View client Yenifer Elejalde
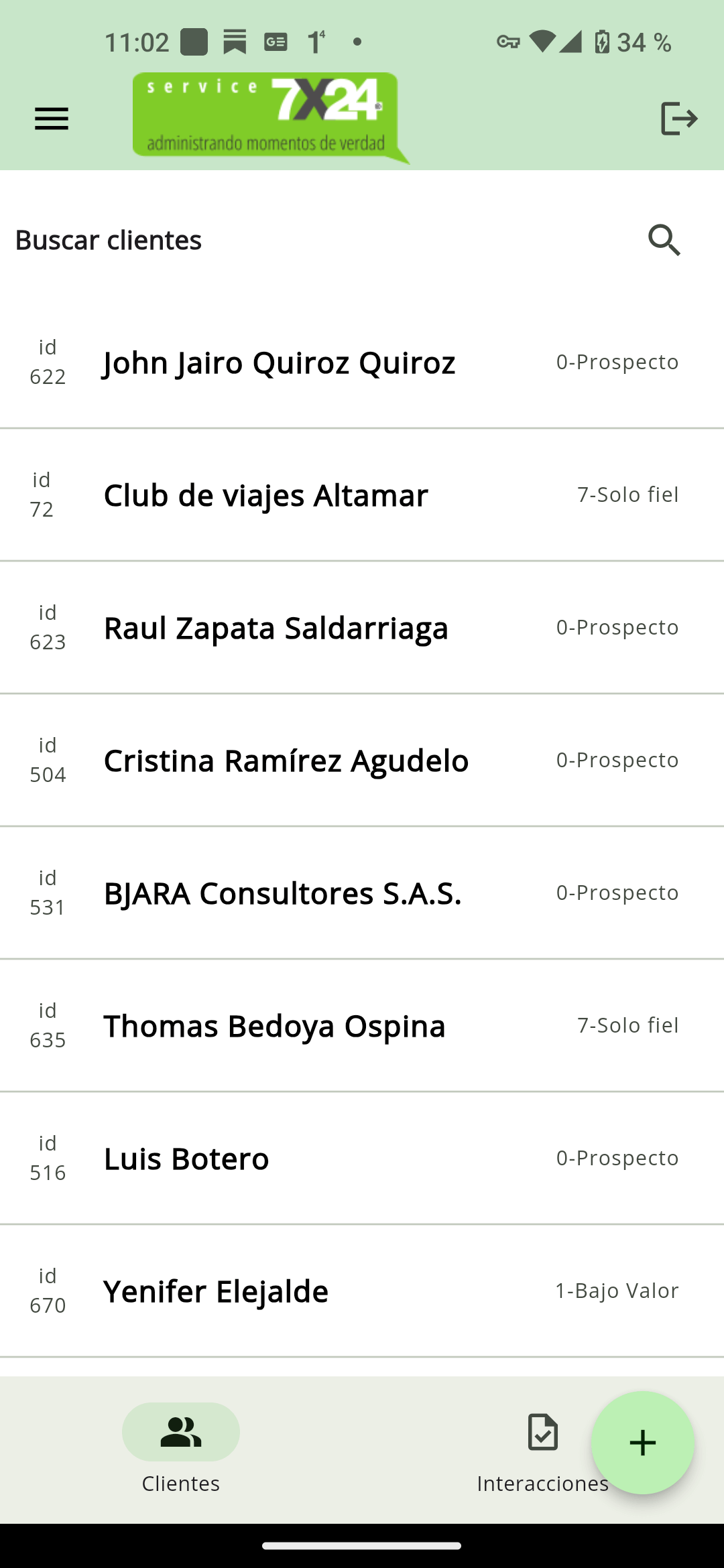 362,1291
